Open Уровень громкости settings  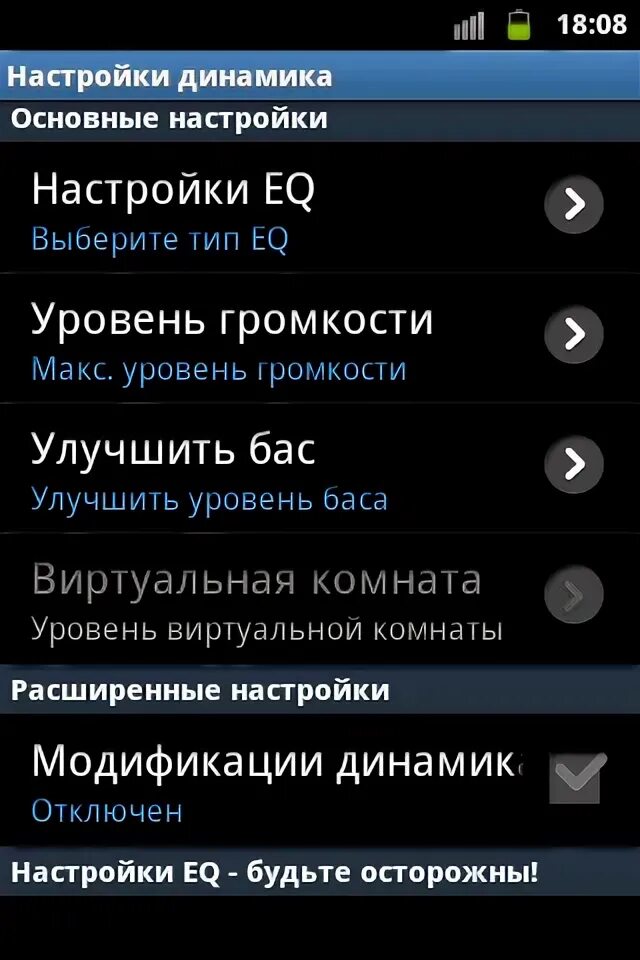320,339
